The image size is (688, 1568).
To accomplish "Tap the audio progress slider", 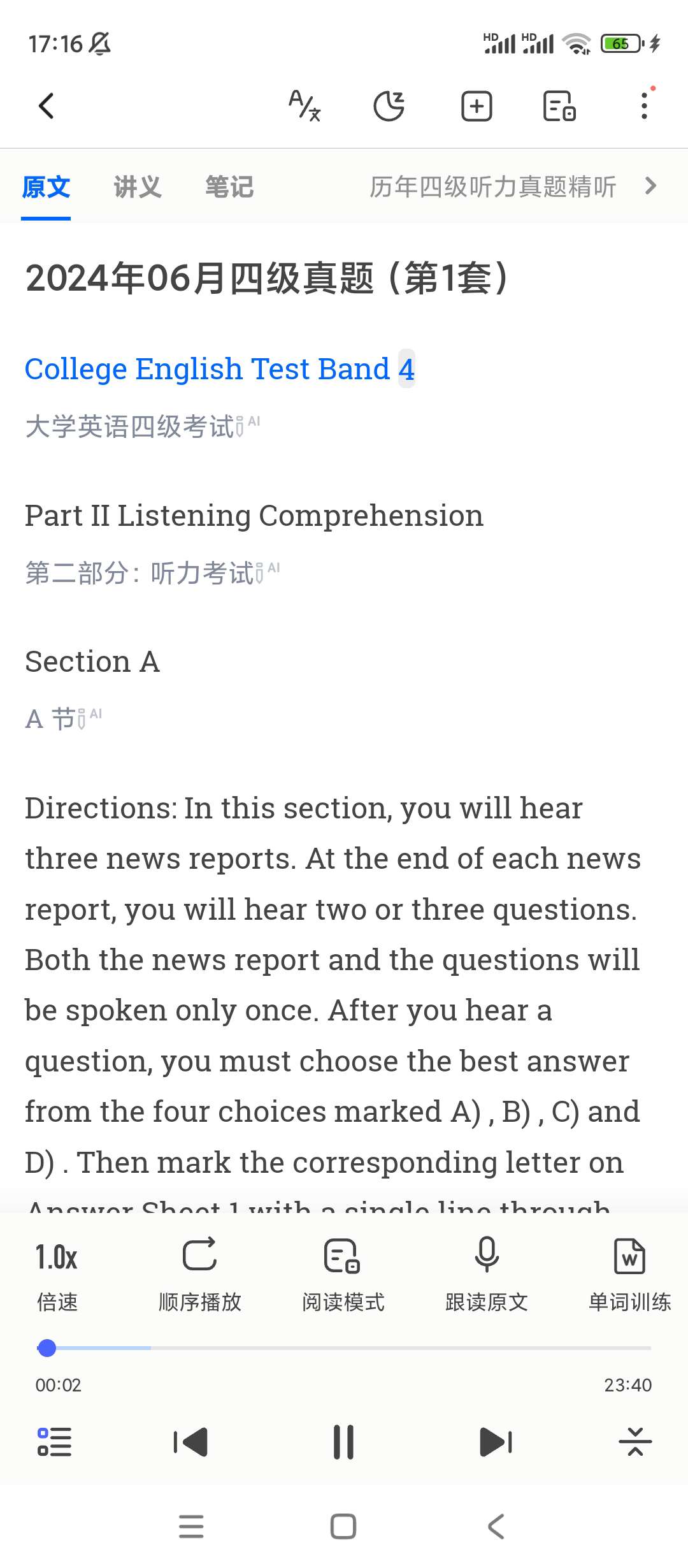I will pos(344,1348).
